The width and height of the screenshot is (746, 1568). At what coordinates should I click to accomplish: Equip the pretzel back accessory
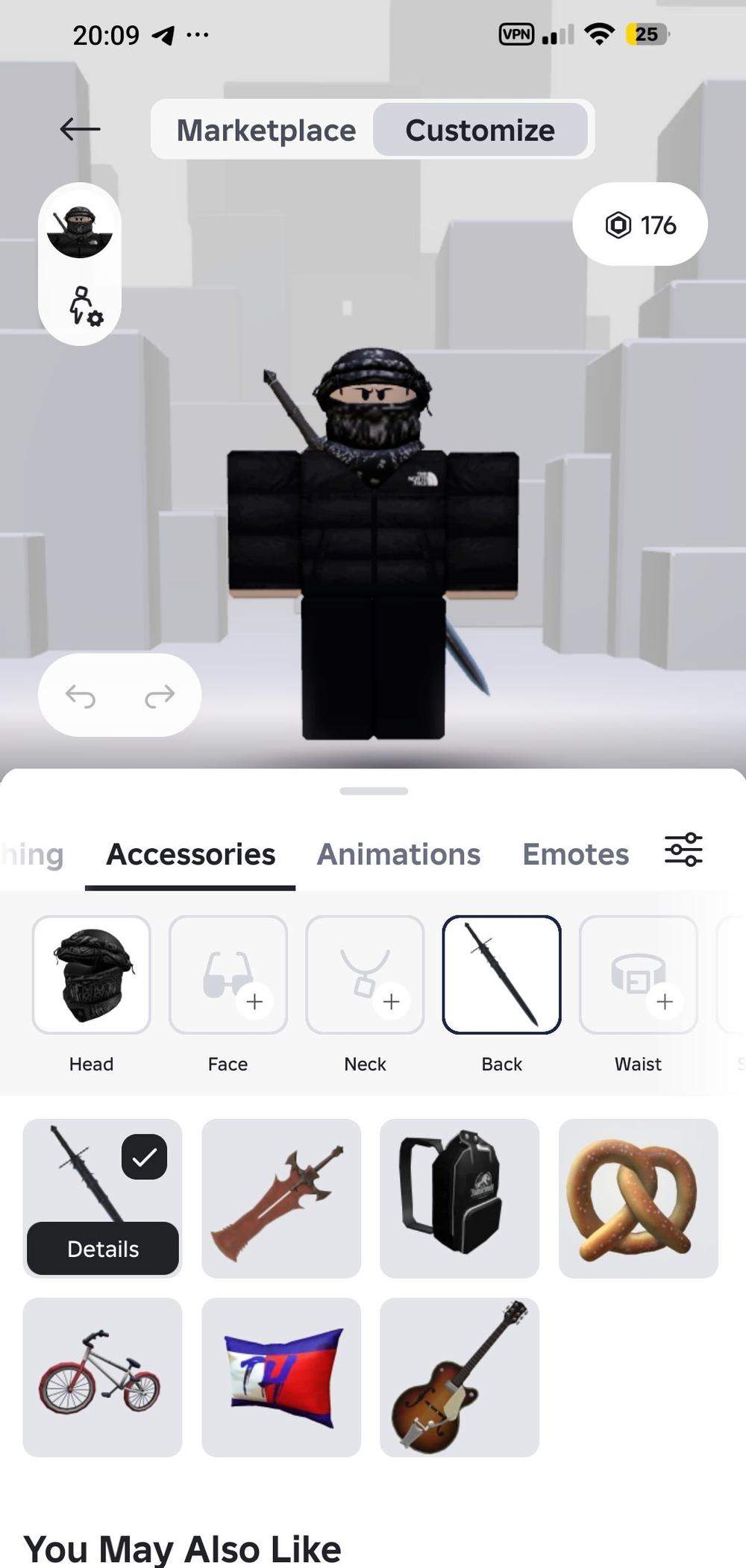pos(639,1198)
